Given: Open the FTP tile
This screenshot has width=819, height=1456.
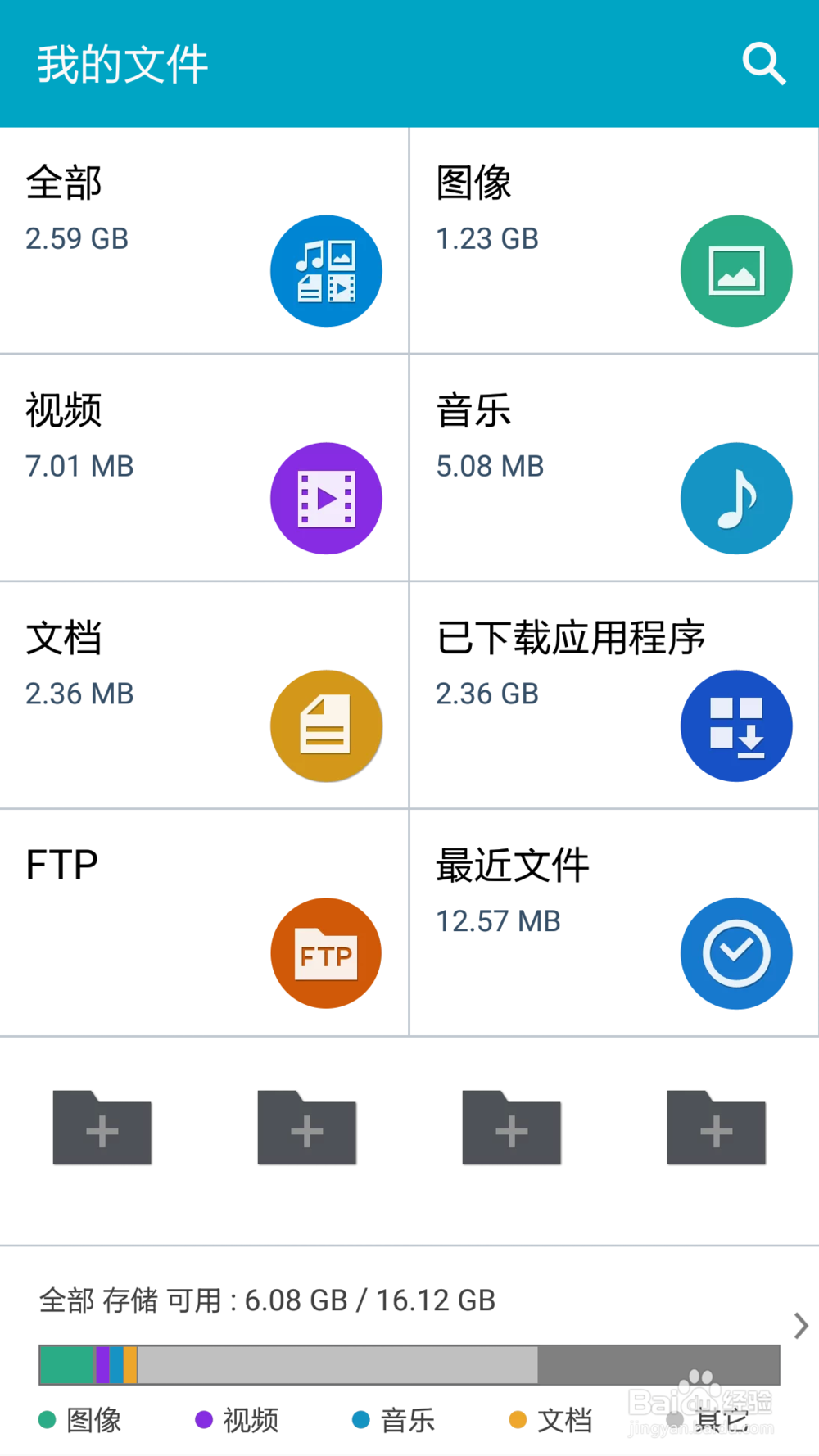Looking at the screenshot, I should point(204,924).
